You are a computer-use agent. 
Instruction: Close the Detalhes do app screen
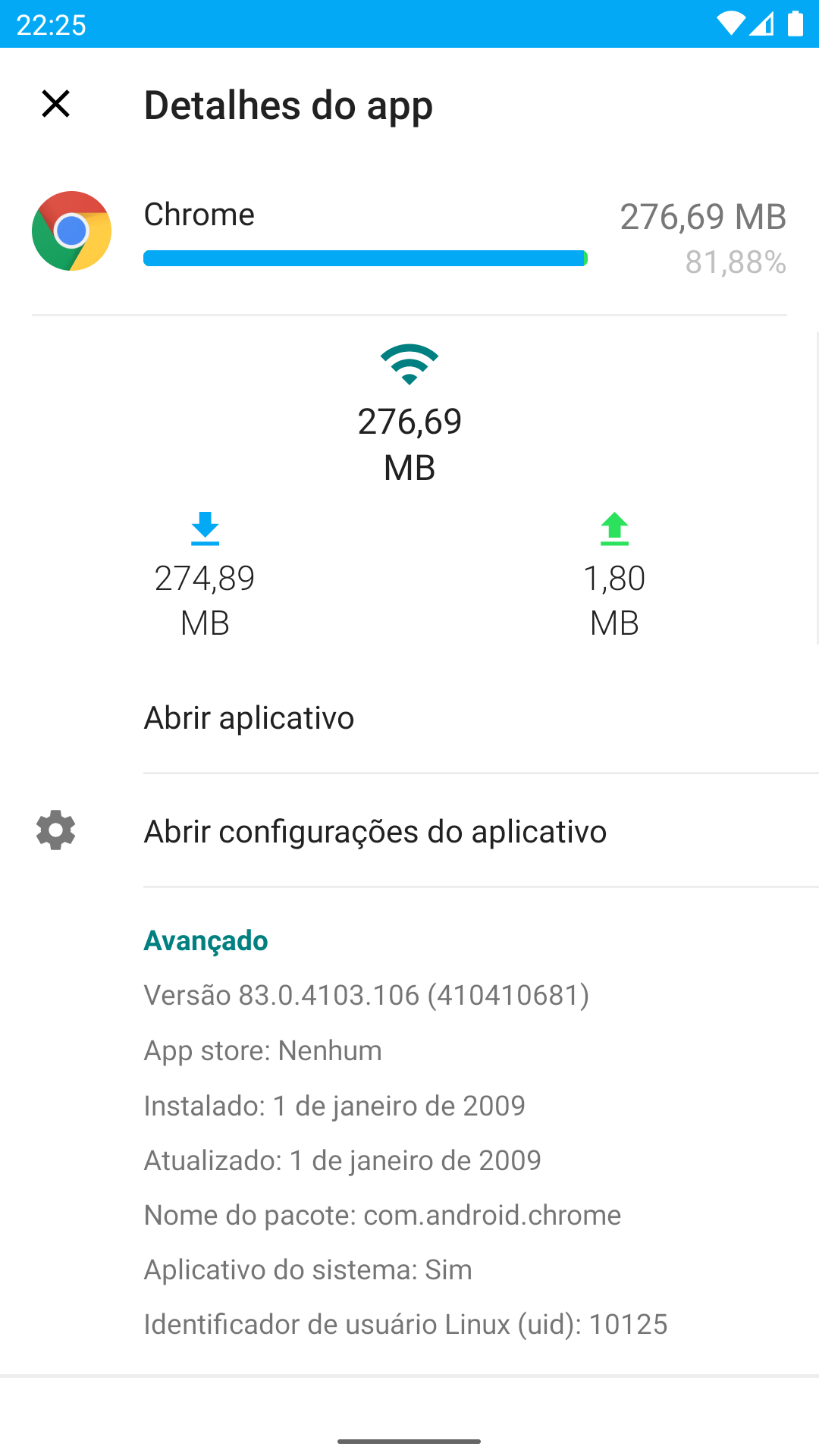(x=55, y=104)
